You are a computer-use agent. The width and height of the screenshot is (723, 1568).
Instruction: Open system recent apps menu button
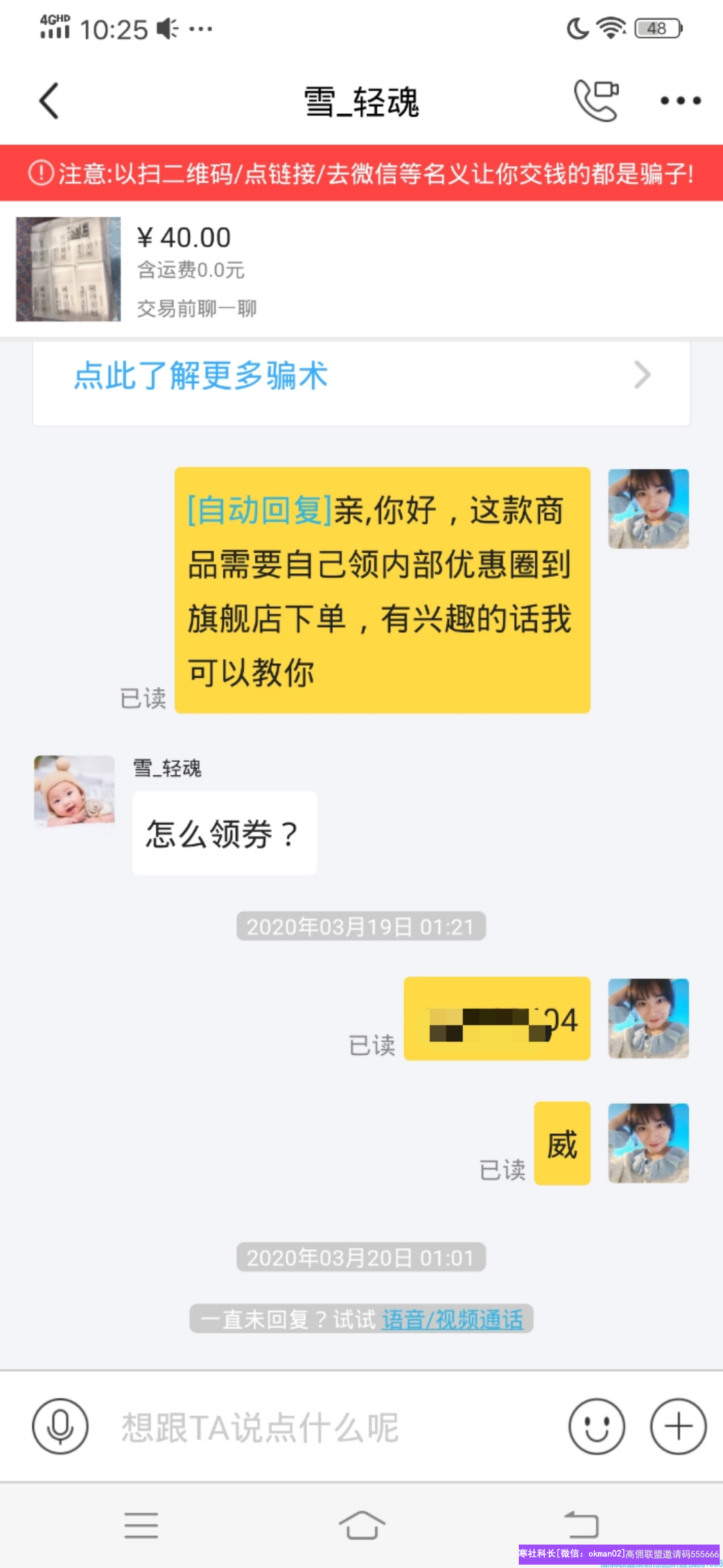[141, 1525]
